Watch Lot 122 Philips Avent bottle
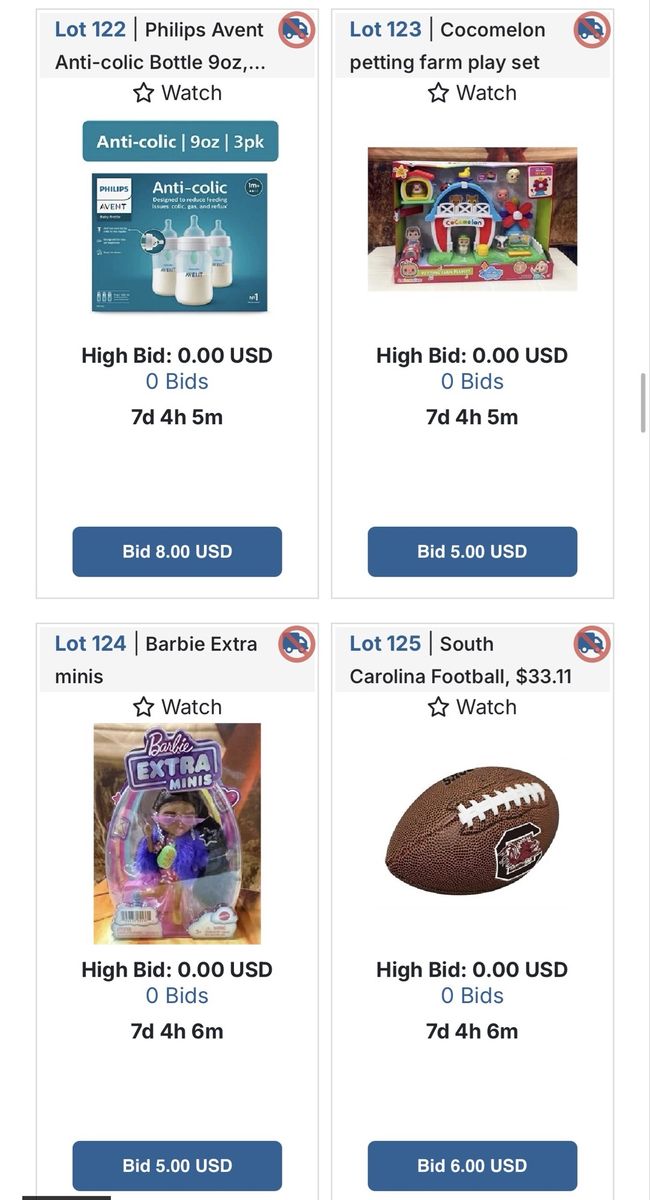650x1200 pixels. pyautogui.click(x=177, y=93)
